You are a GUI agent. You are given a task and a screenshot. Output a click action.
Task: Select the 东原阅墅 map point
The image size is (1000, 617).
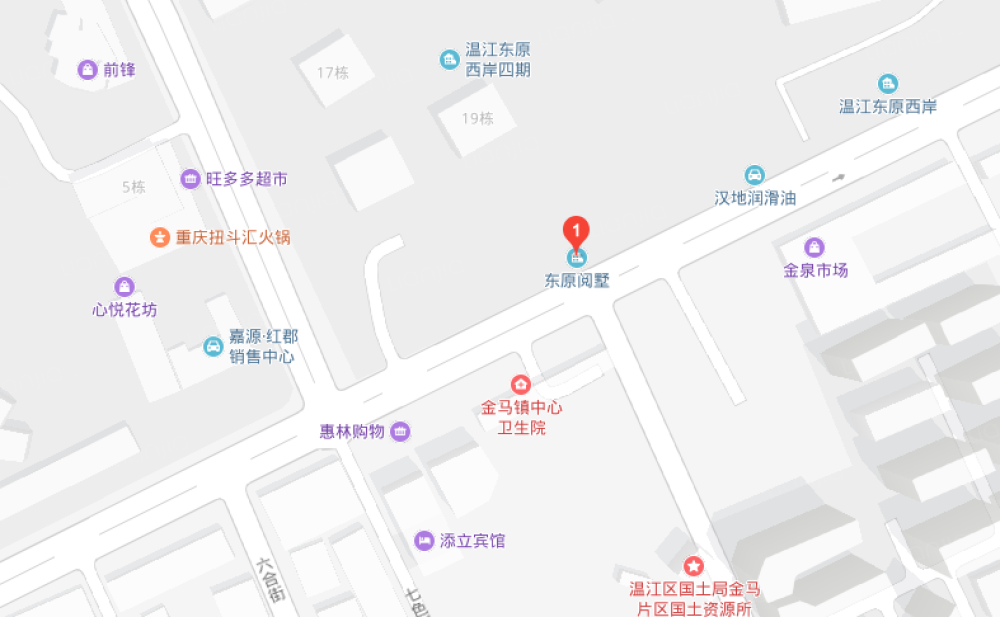[x=577, y=257]
